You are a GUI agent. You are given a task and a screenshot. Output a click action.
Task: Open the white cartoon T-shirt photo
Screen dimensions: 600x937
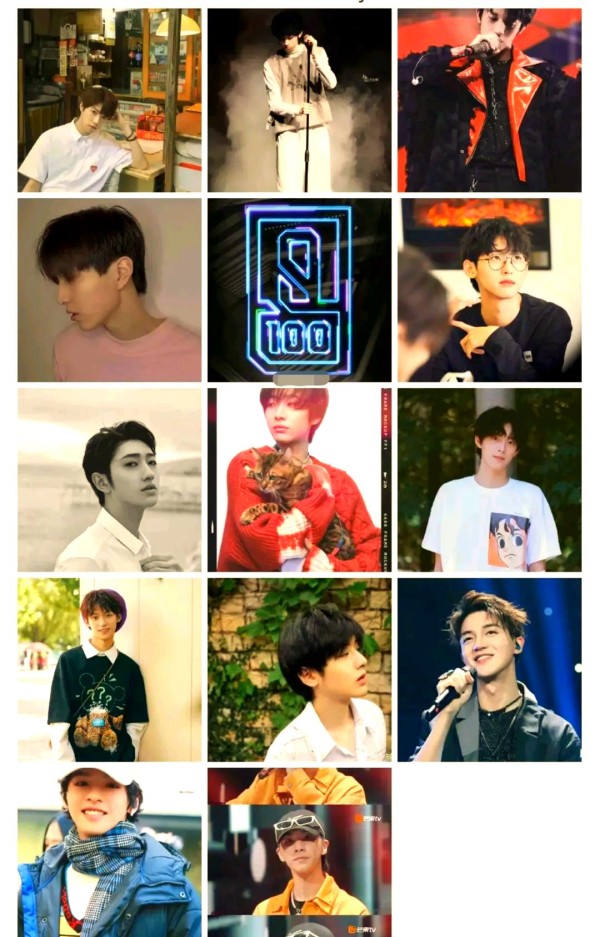(x=489, y=480)
